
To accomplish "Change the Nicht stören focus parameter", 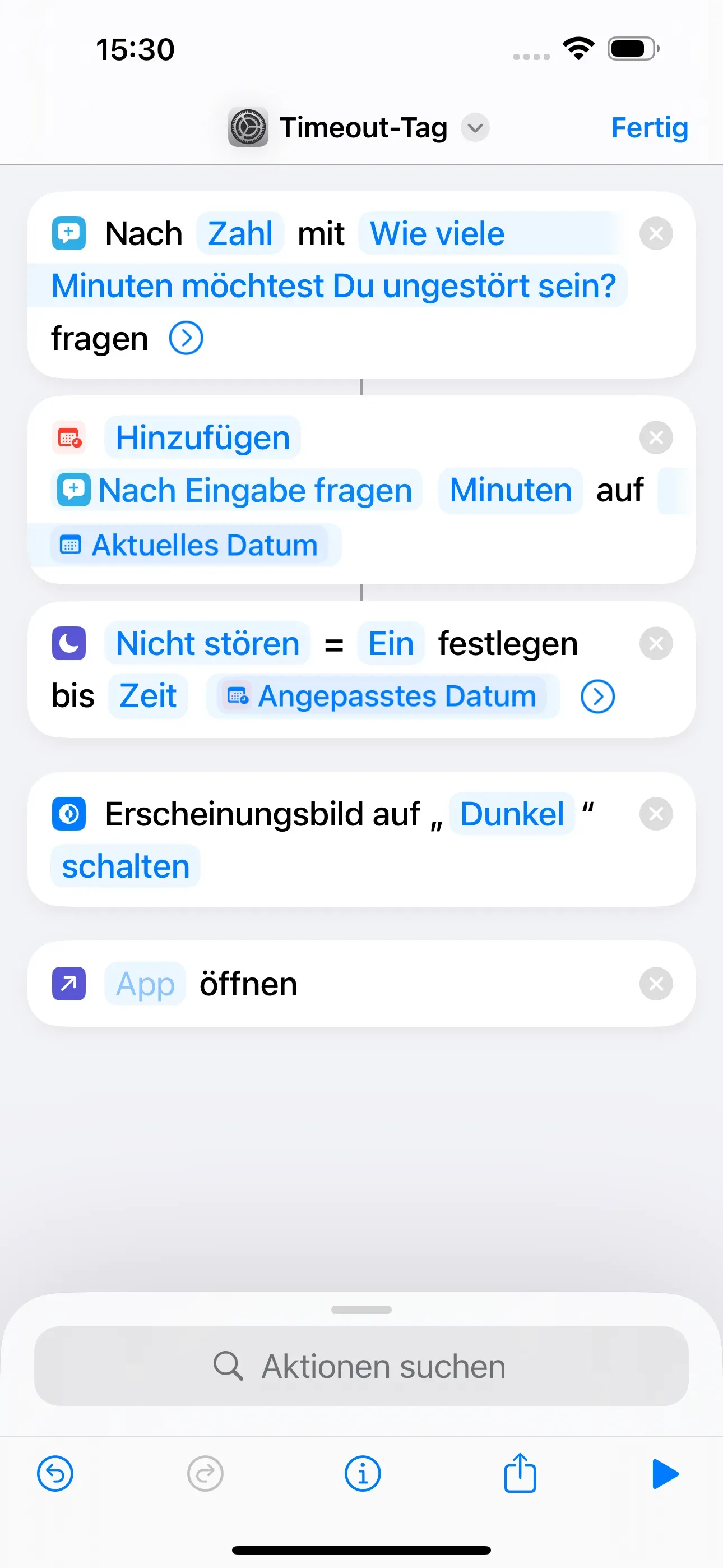I will (x=207, y=643).
